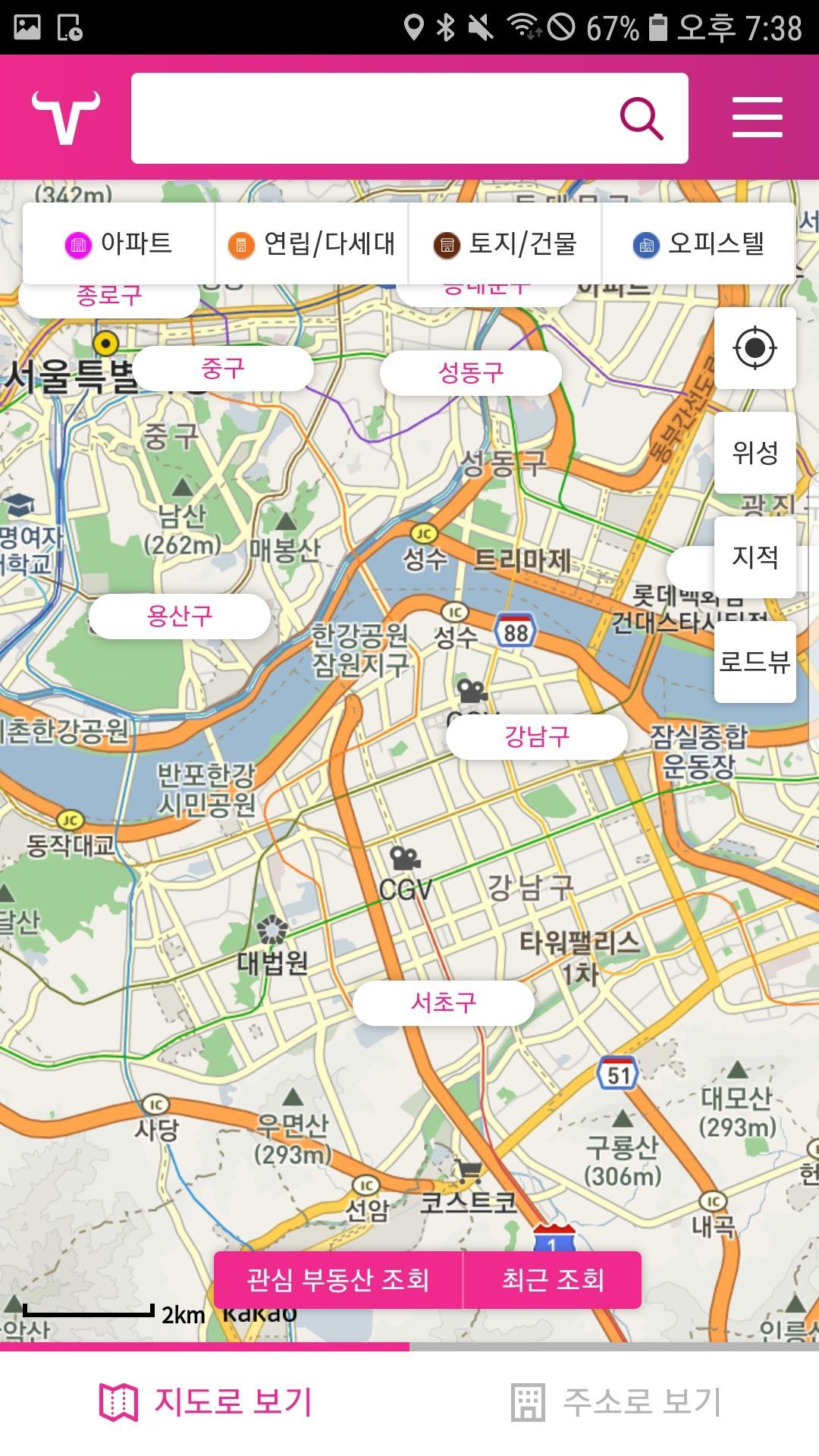Open the 서초구 district marker

444,1003
